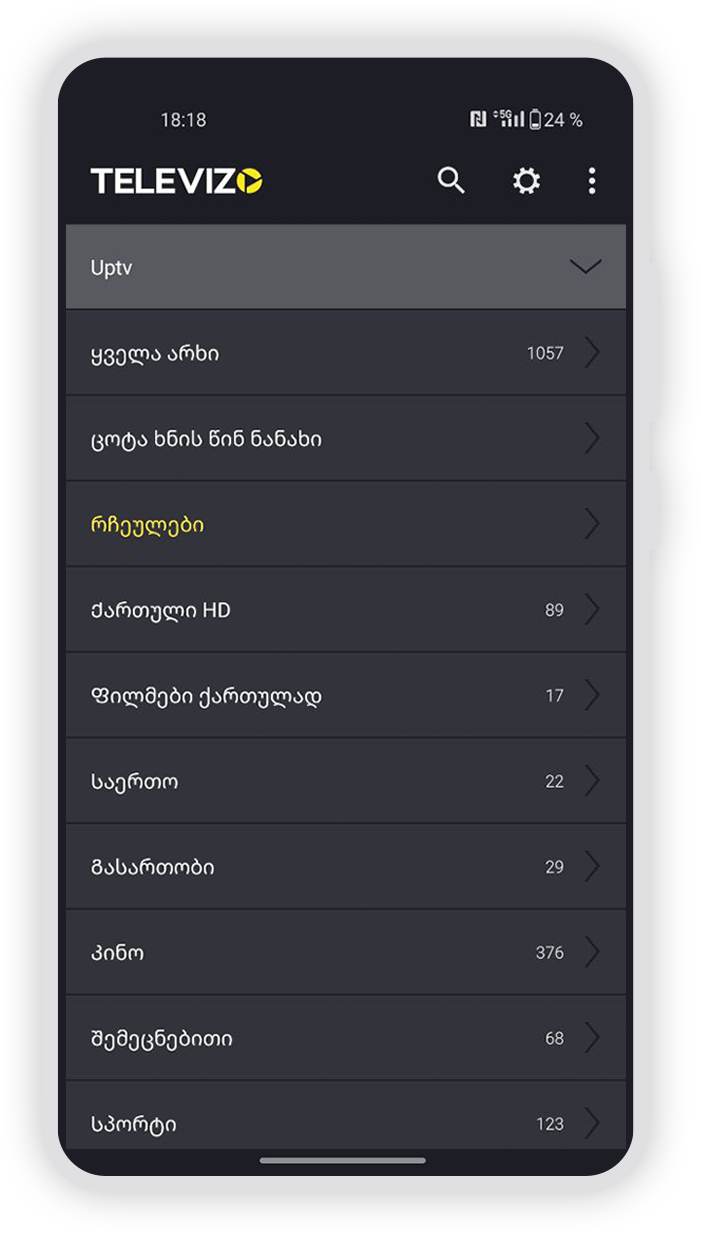Go to the სპორტი category

(346, 1122)
